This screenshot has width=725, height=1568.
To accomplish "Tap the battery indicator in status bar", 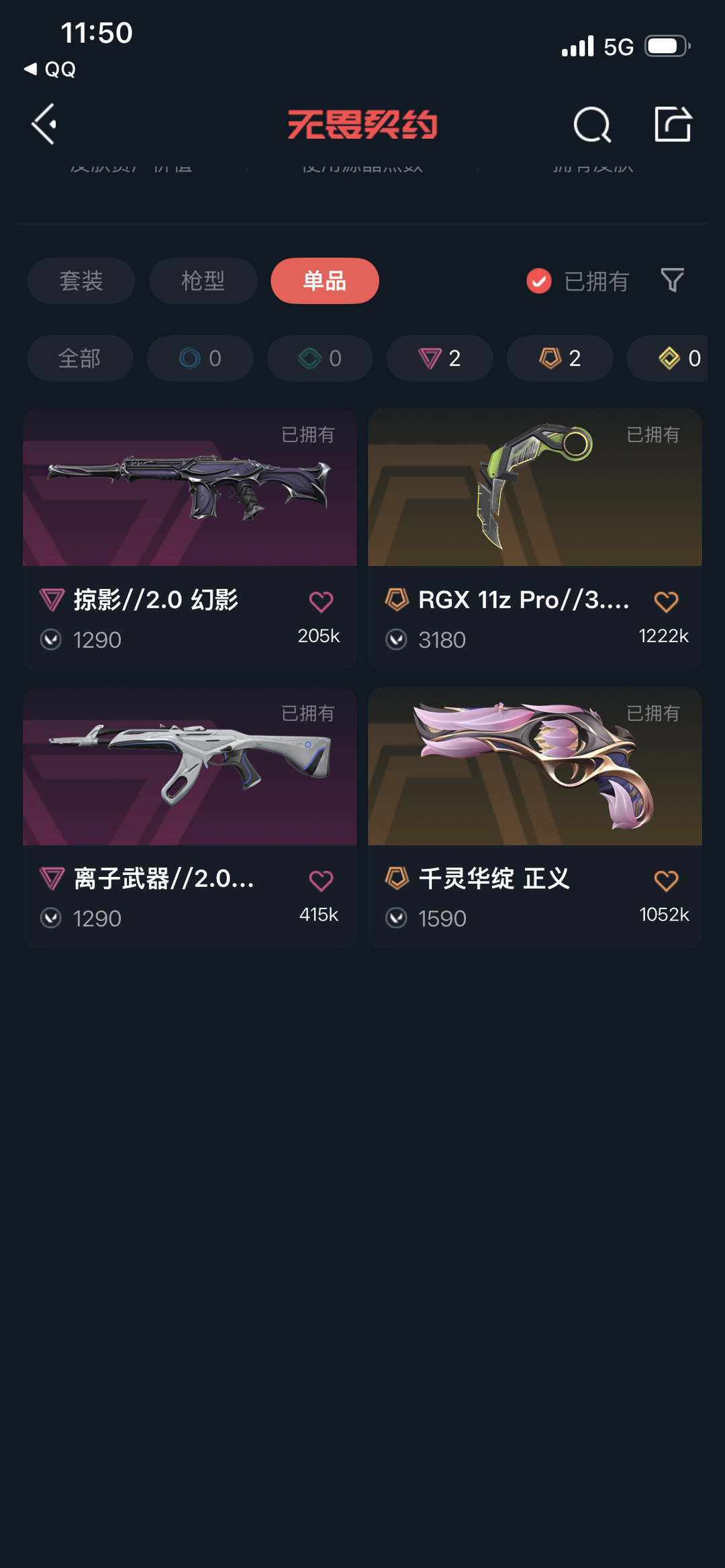I will [665, 46].
